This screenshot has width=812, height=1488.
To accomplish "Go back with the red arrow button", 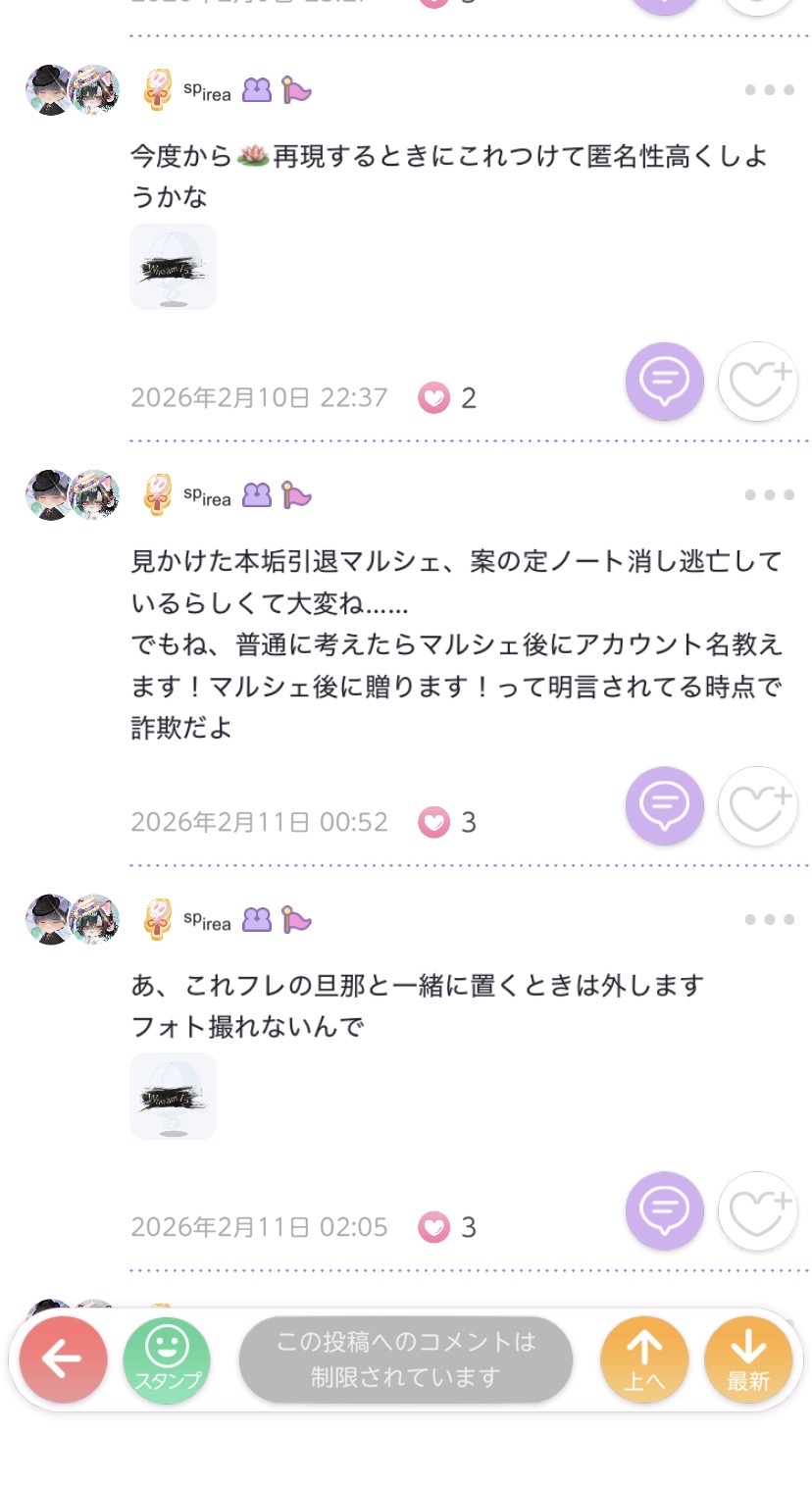I will pos(63,1360).
